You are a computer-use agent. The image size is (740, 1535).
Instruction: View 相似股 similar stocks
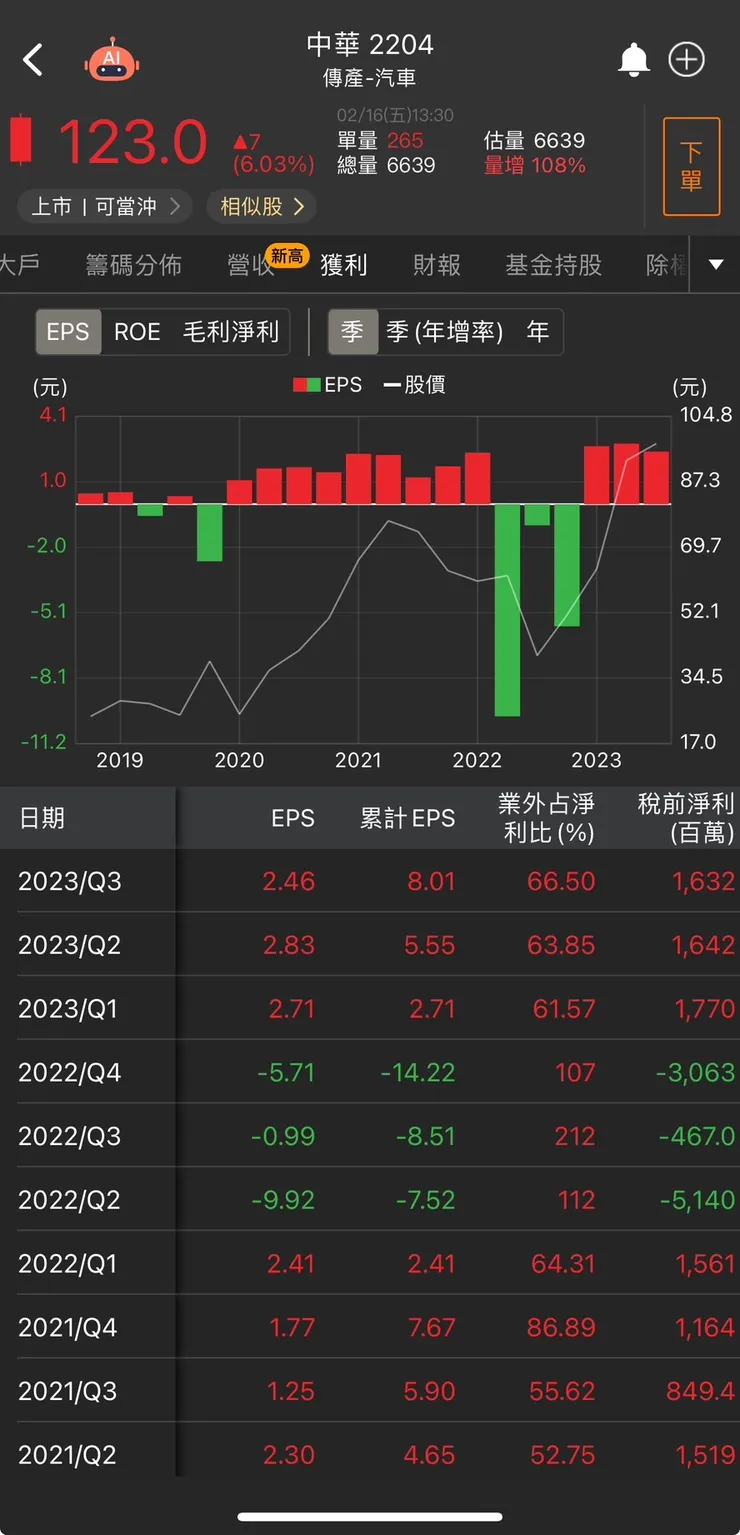pyautogui.click(x=262, y=207)
